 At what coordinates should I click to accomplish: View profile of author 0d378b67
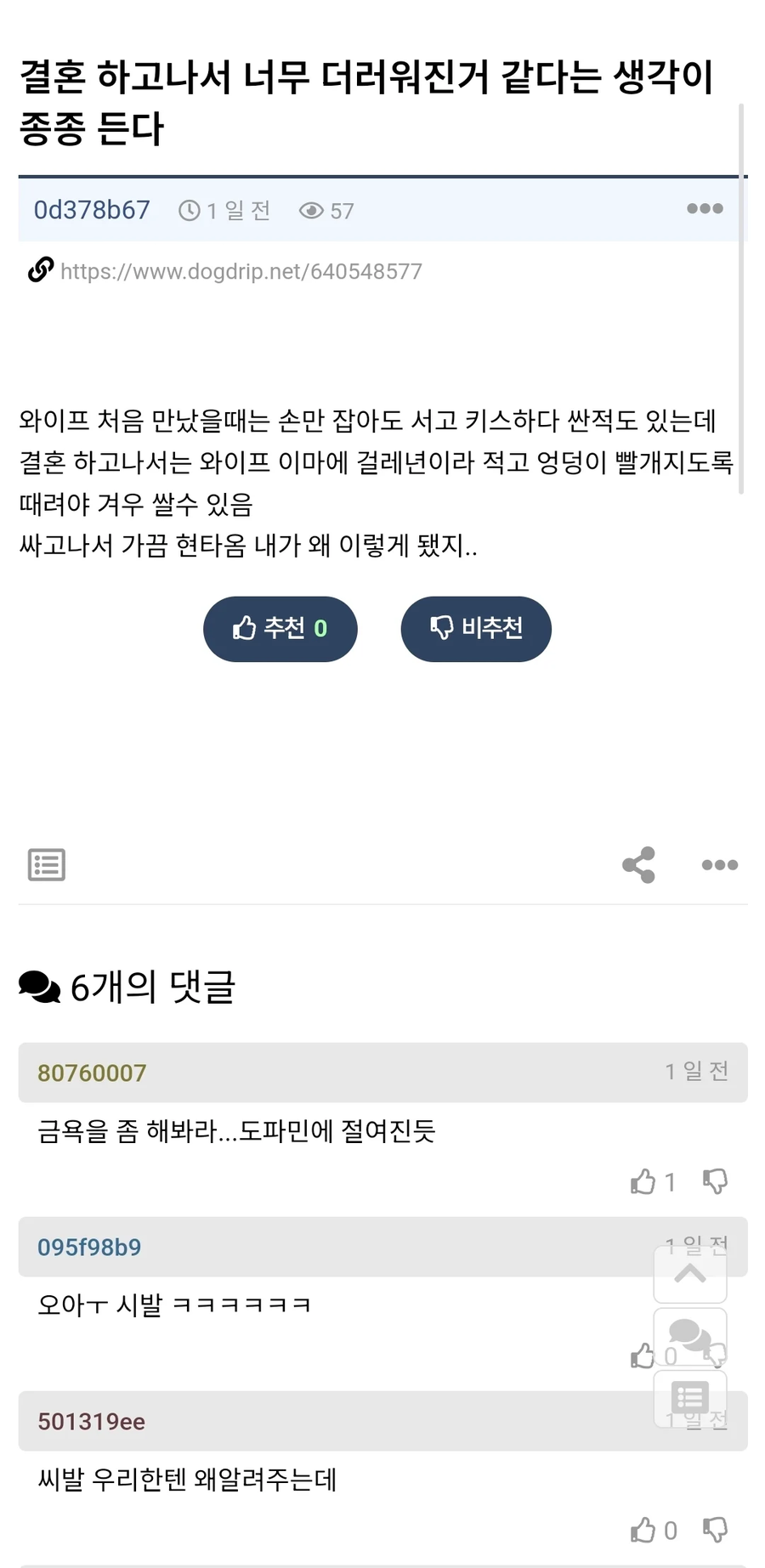[92, 210]
